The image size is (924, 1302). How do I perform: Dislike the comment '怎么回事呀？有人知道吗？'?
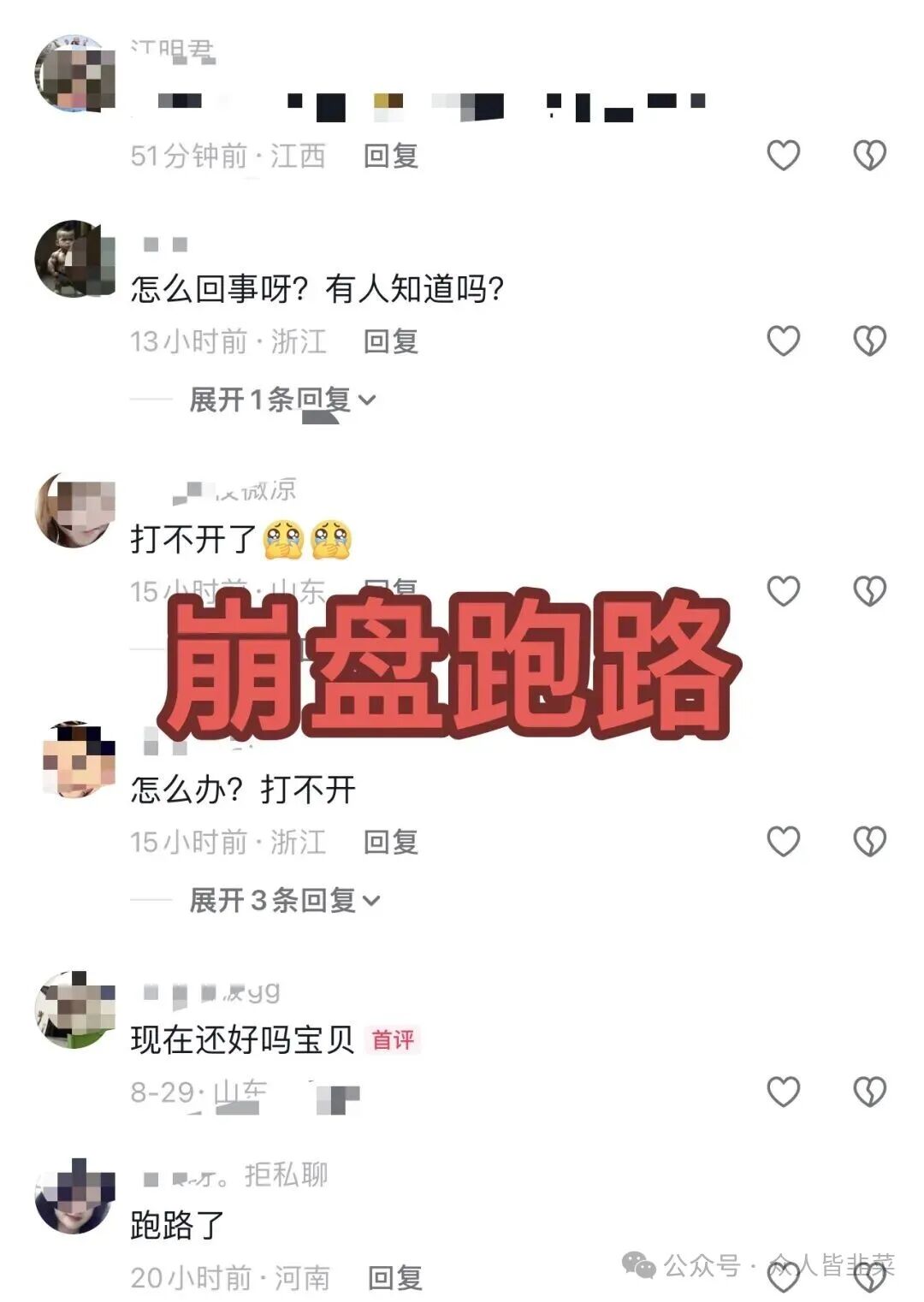coord(869,341)
